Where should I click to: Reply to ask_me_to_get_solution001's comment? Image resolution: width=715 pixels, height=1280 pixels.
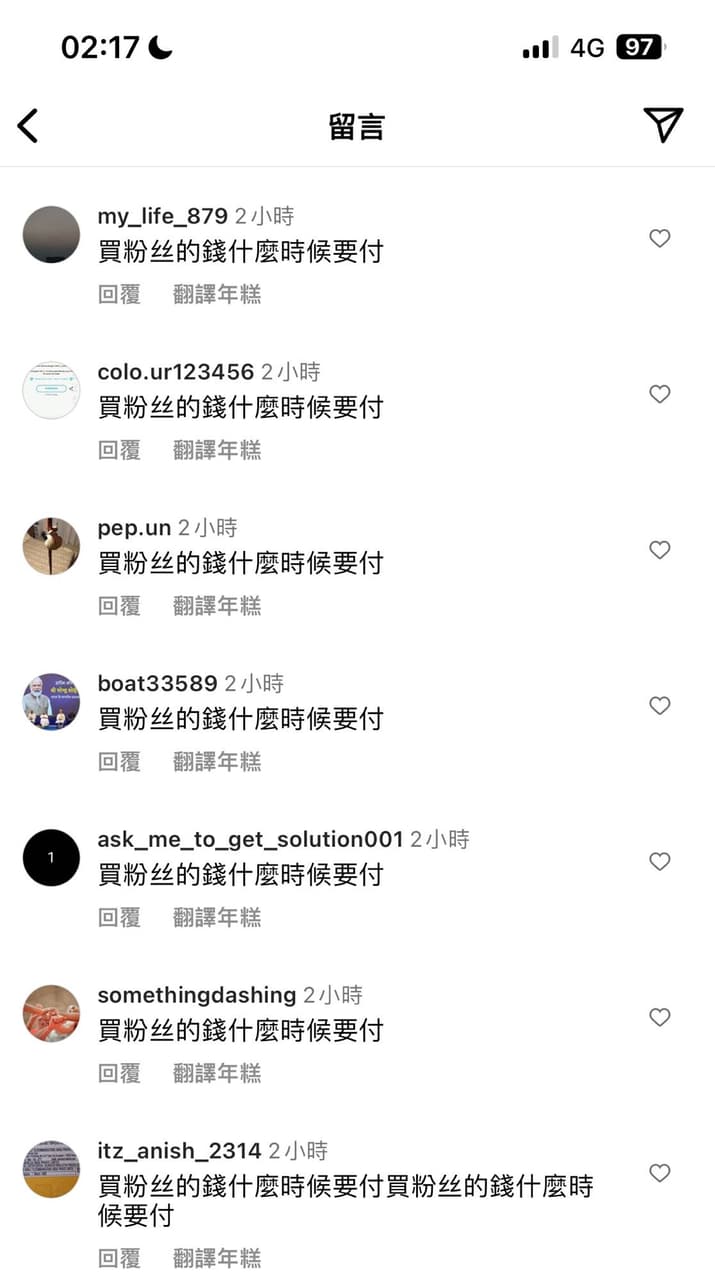(119, 917)
